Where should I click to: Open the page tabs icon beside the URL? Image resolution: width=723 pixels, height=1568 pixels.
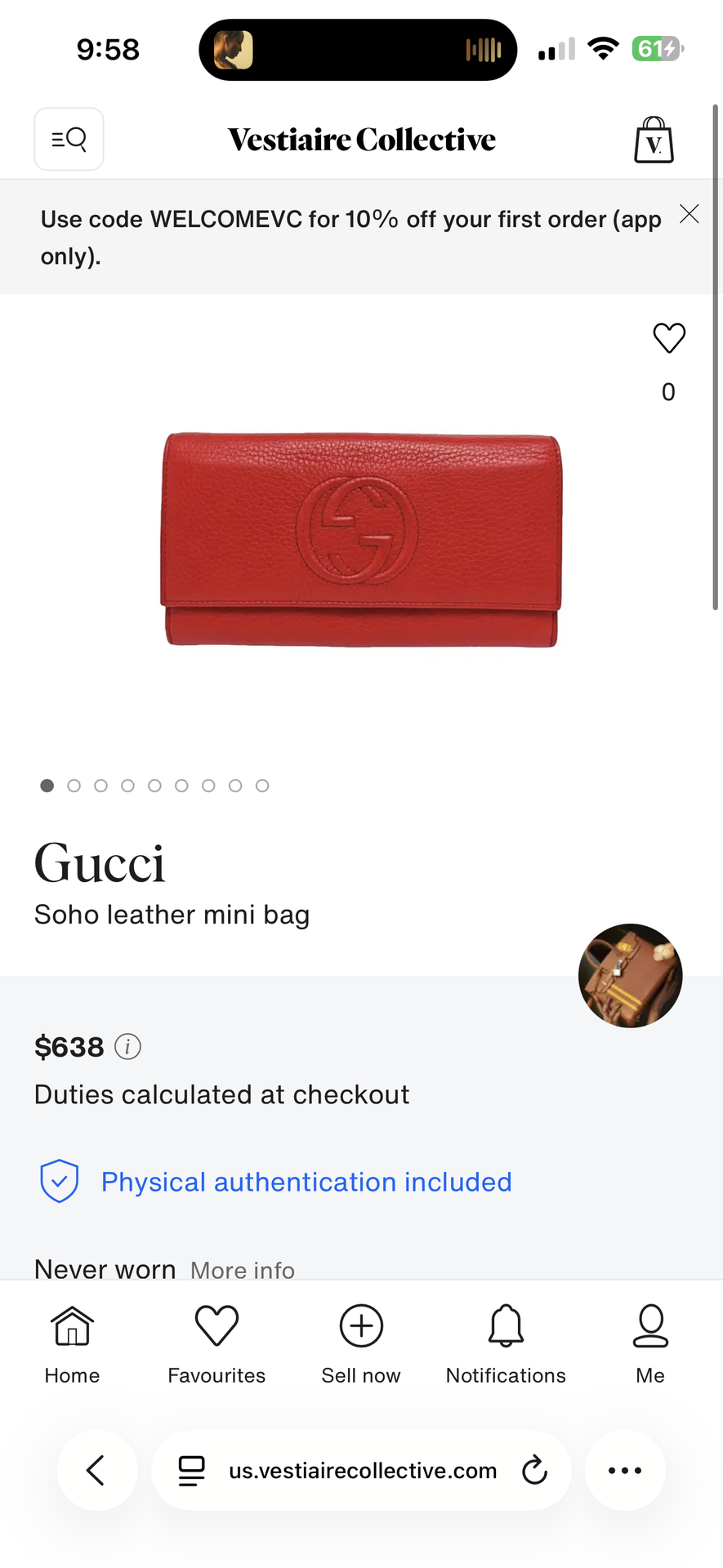(190, 1470)
